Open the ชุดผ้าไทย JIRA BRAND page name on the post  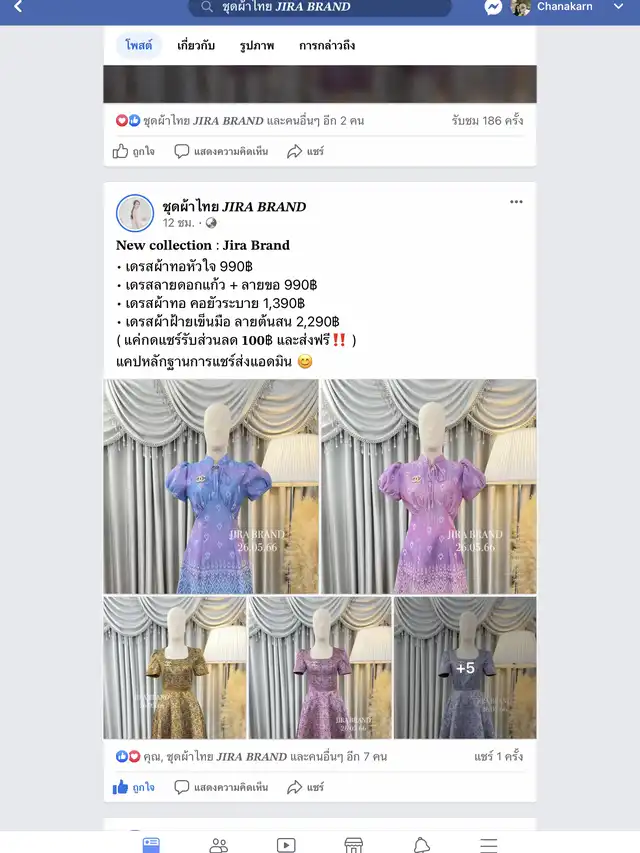[x=234, y=206]
